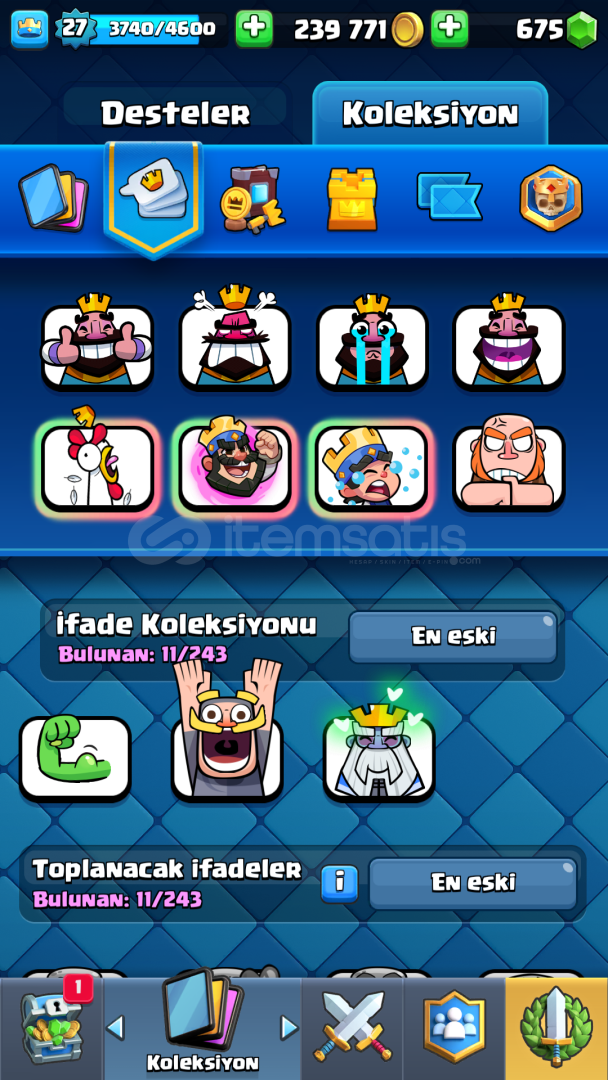Open the info button next to Toplanacak ifadeler
Viewport: 608px width, 1080px height.
(339, 884)
